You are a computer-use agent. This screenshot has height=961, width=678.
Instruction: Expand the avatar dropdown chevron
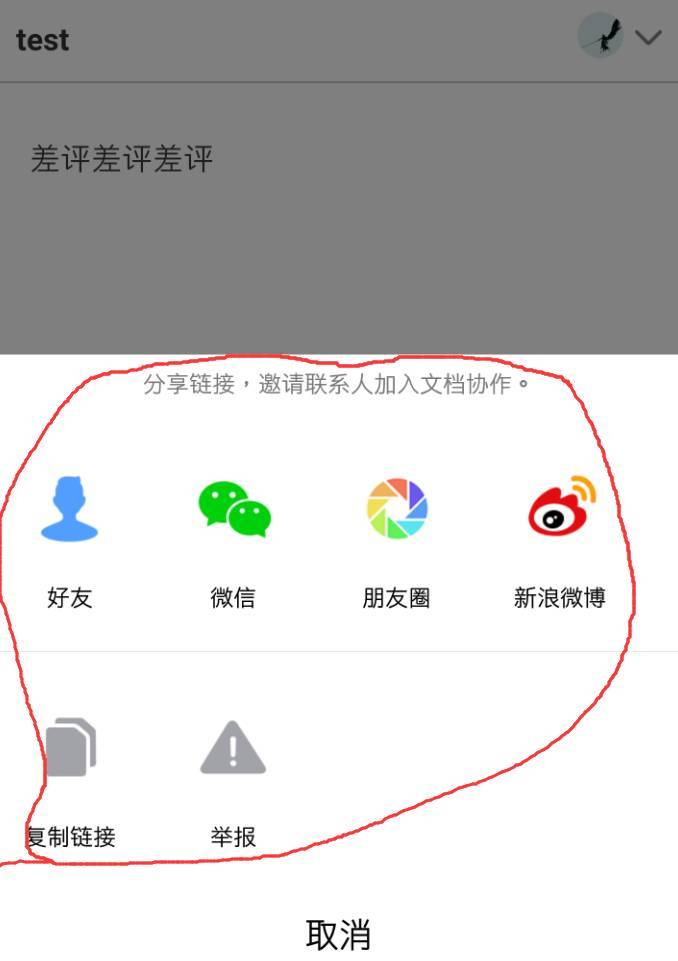click(649, 38)
